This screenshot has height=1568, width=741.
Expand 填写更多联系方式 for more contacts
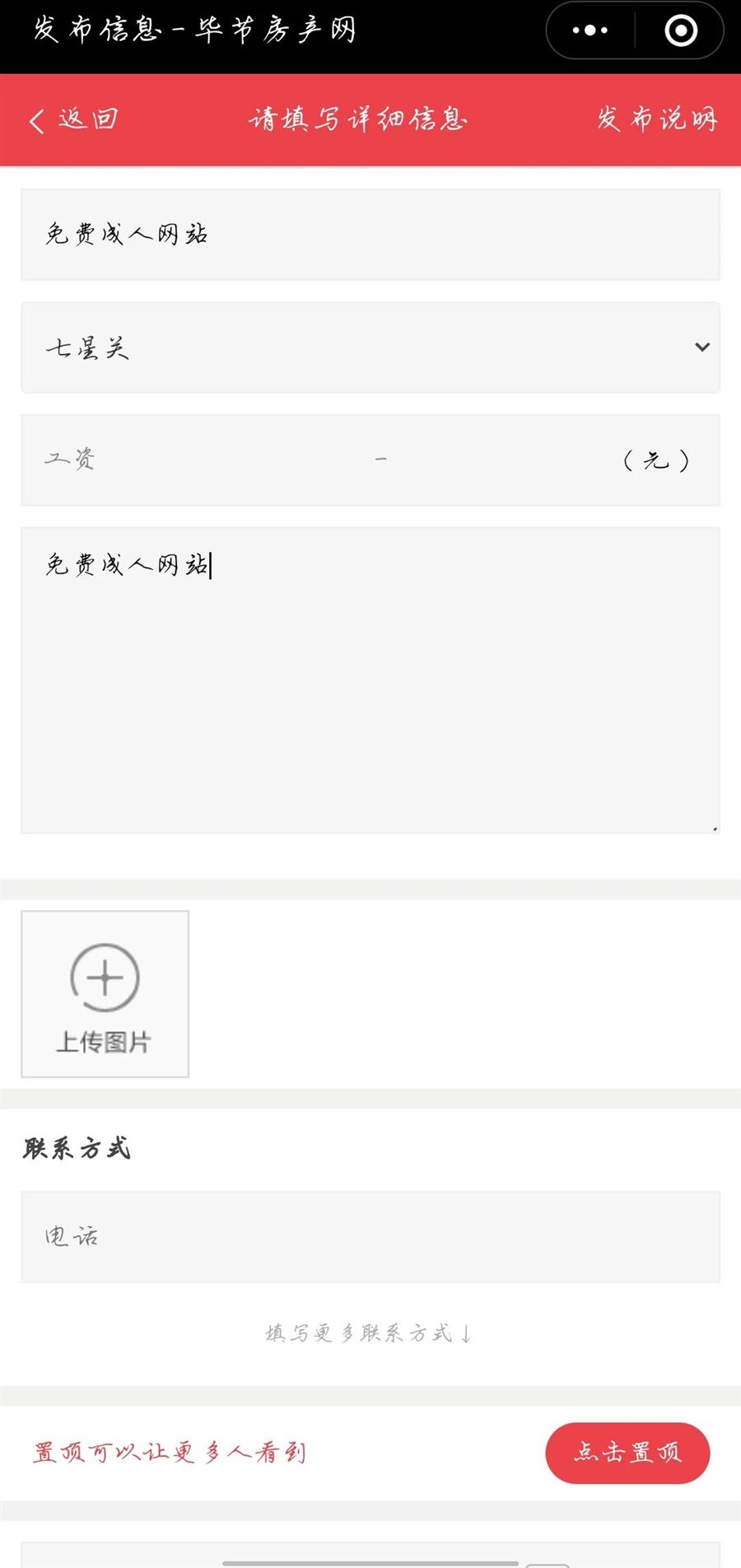(x=368, y=1333)
